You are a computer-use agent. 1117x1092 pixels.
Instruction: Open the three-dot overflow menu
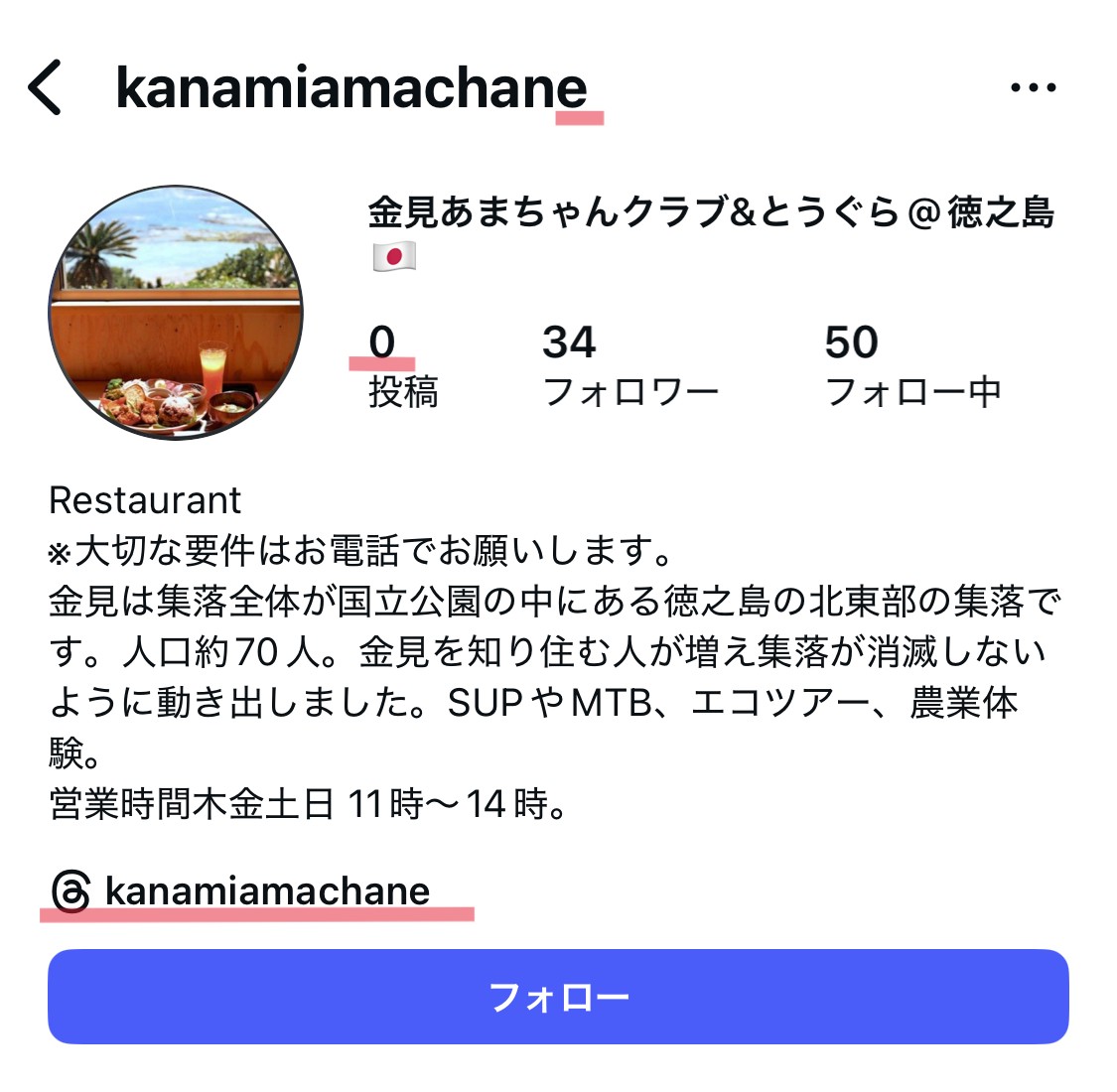pyautogui.click(x=1033, y=87)
